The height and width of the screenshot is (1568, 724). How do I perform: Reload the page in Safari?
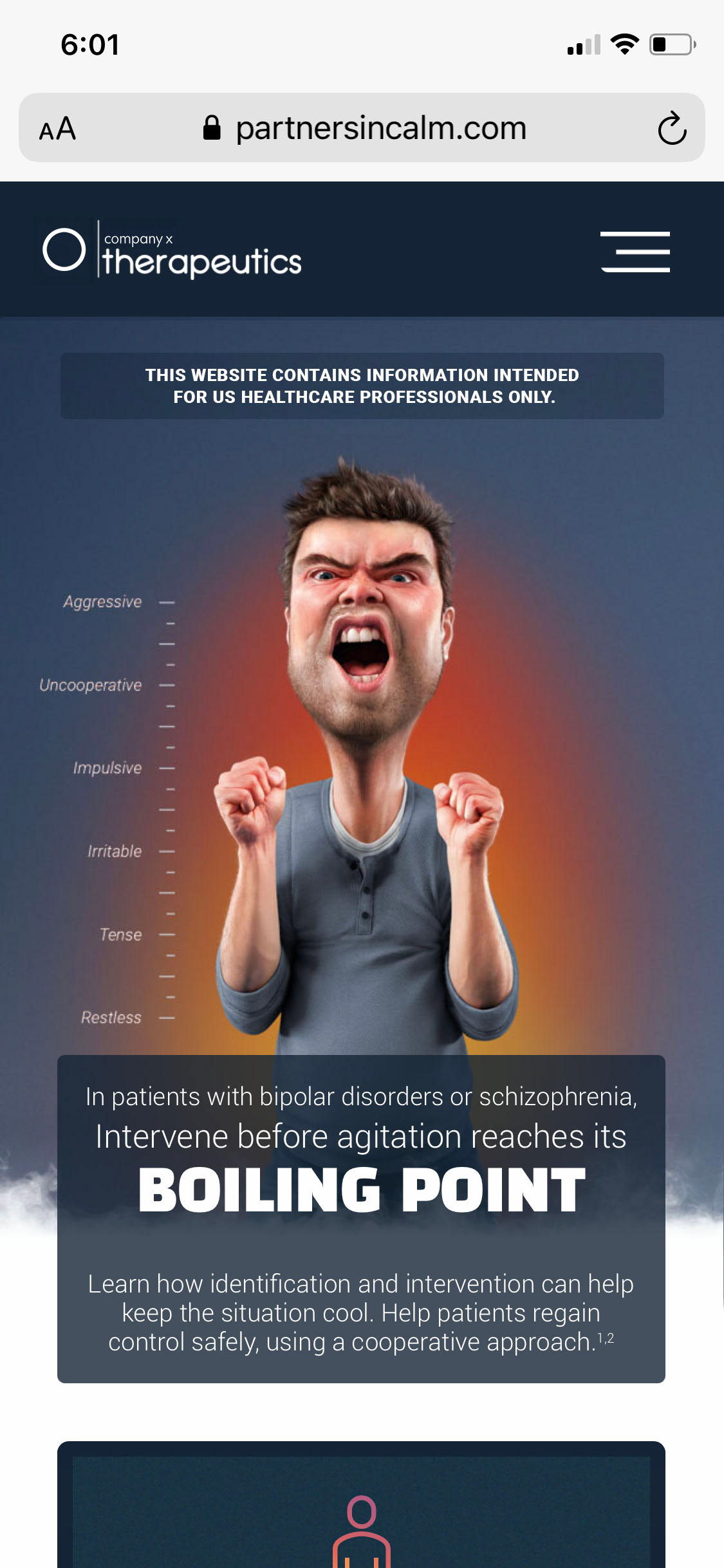click(672, 128)
